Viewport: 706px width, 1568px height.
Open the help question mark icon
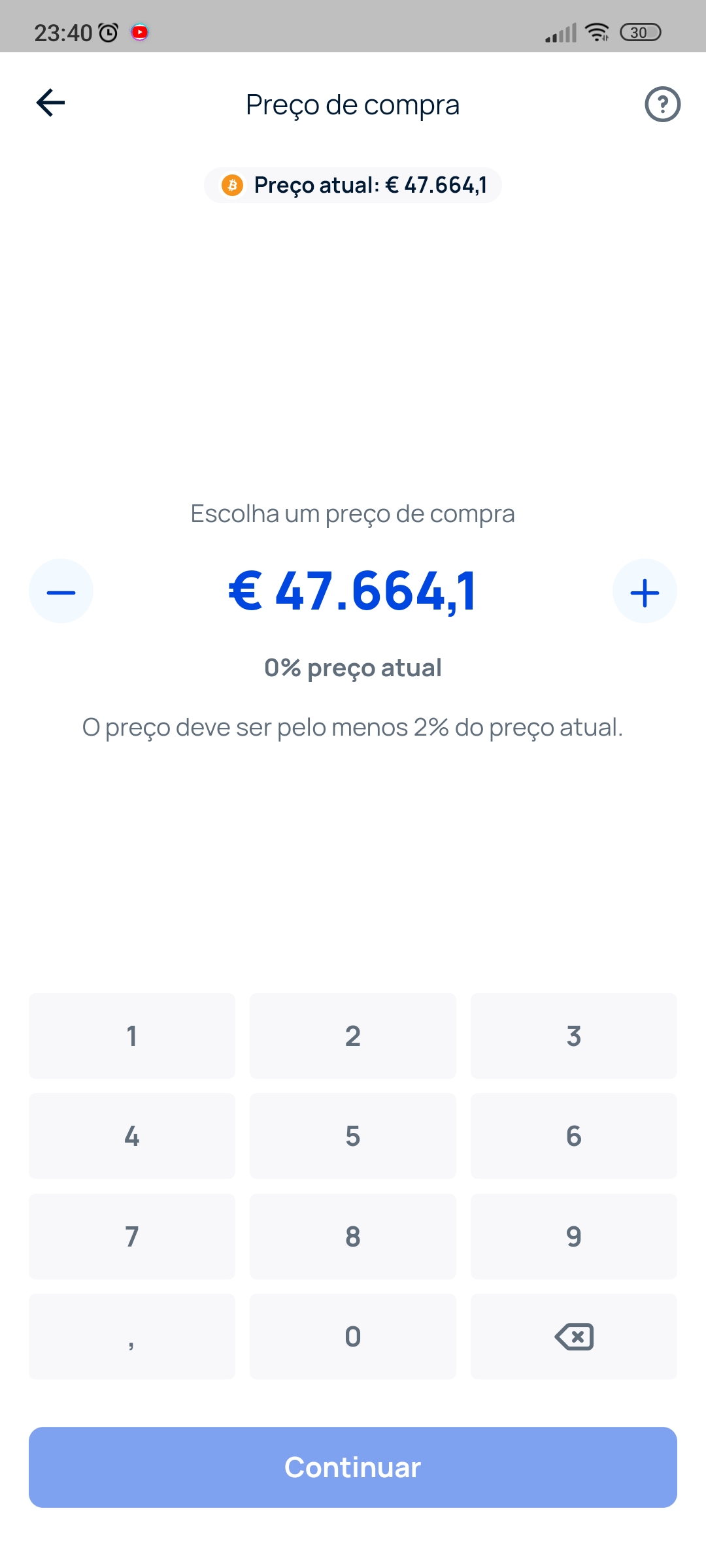662,105
